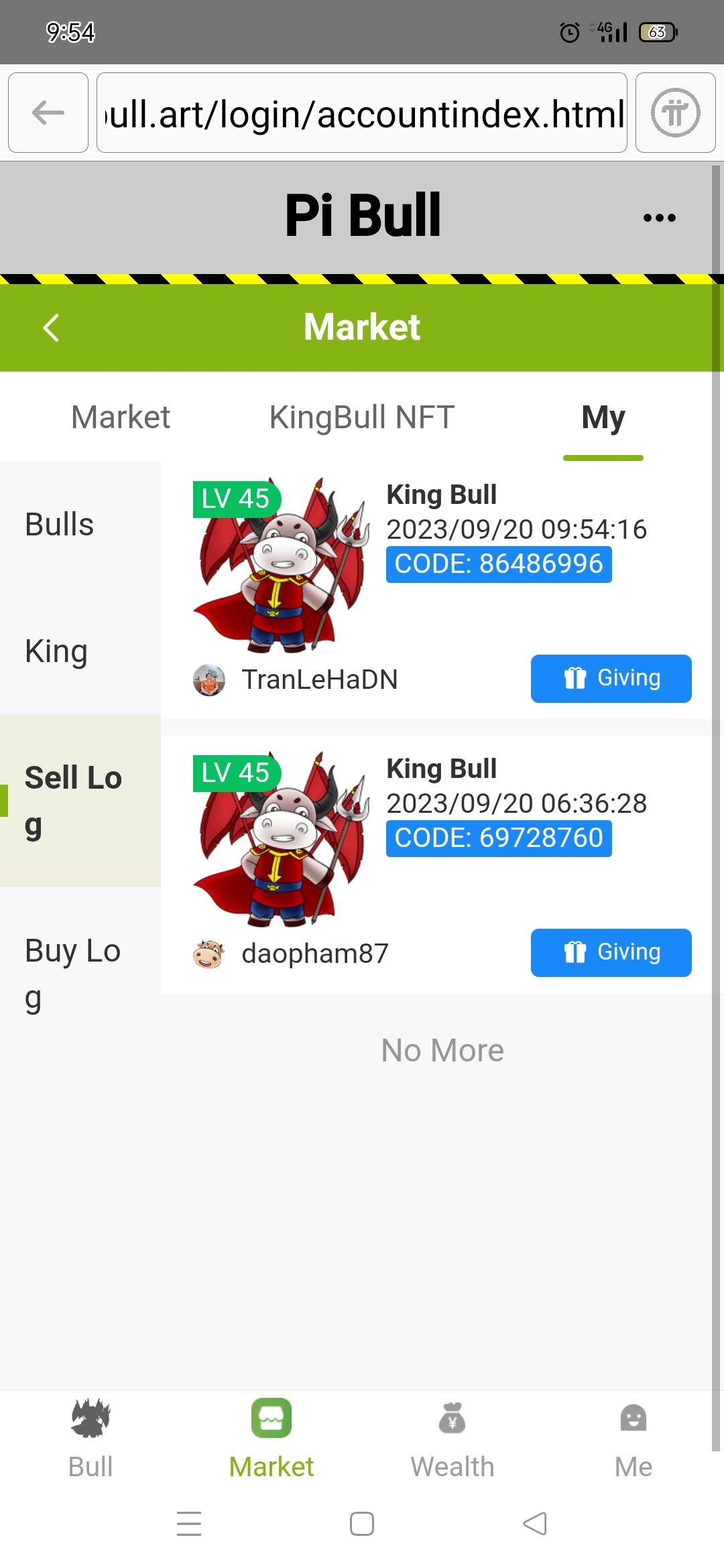Screen dimensions: 724x1568
Task: Switch to the Market top tab
Action: click(121, 417)
